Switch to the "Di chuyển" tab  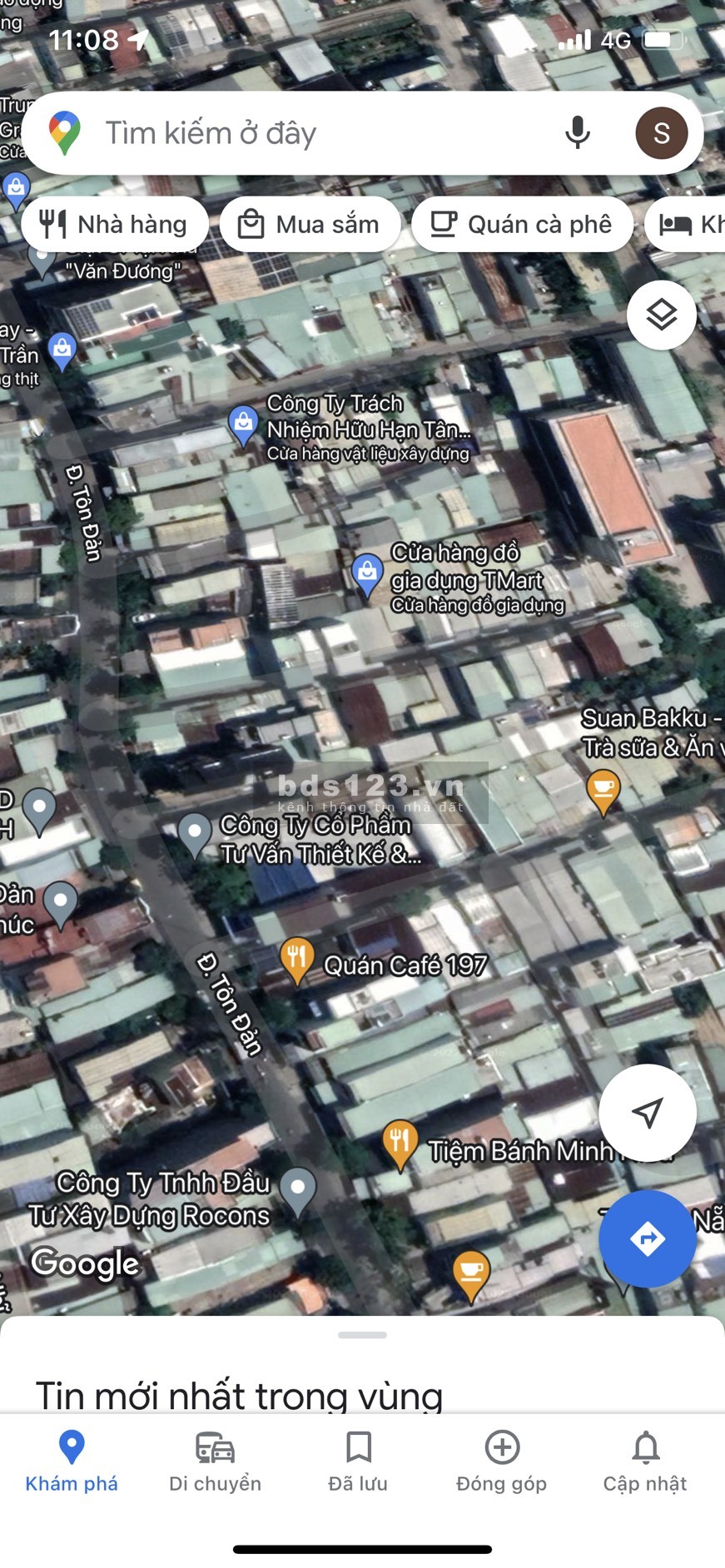[x=215, y=1460]
